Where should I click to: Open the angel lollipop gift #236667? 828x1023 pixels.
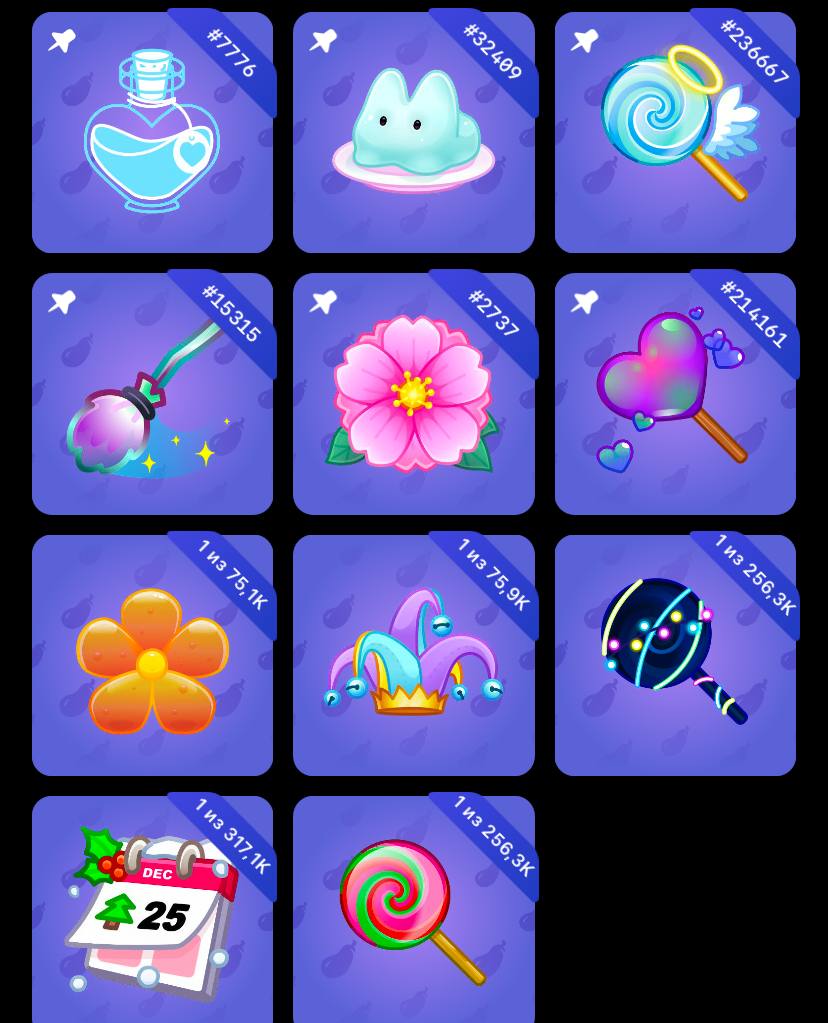[x=675, y=133]
